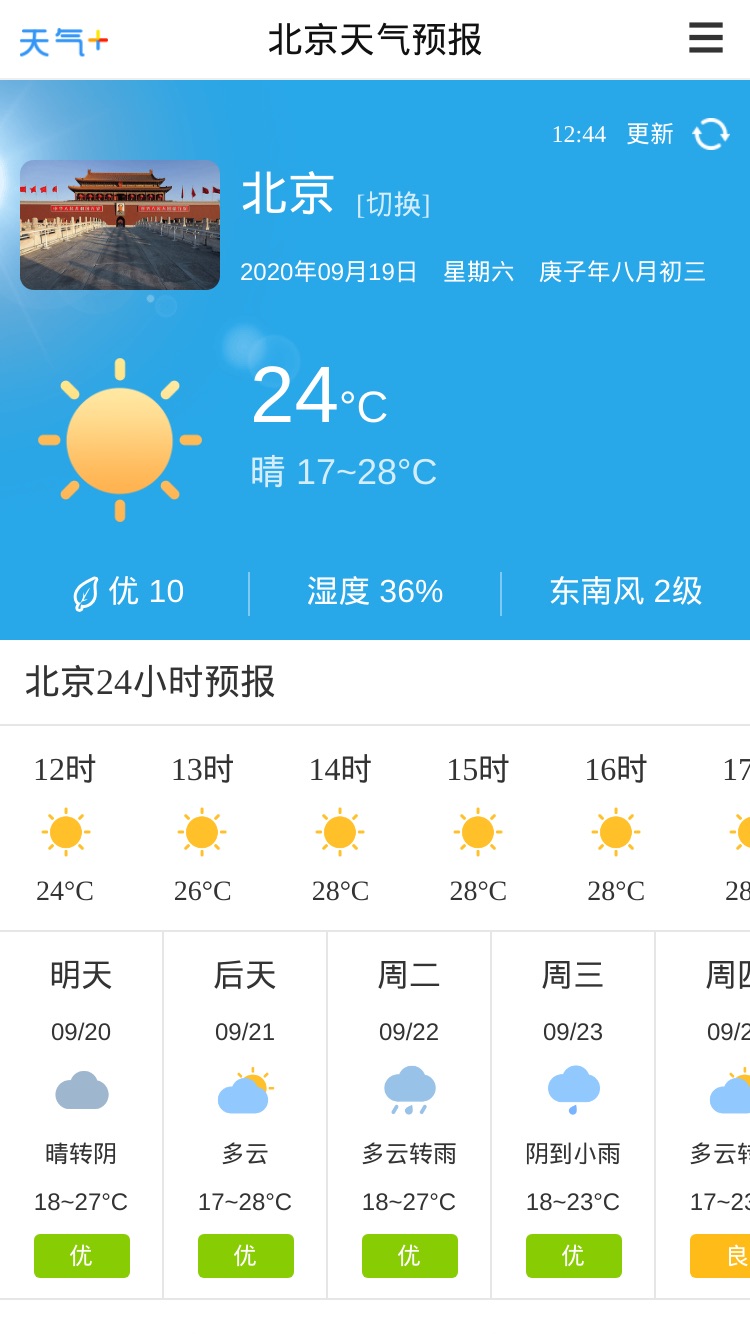Open tomorrow's 09/20 forecast card

(81, 1115)
